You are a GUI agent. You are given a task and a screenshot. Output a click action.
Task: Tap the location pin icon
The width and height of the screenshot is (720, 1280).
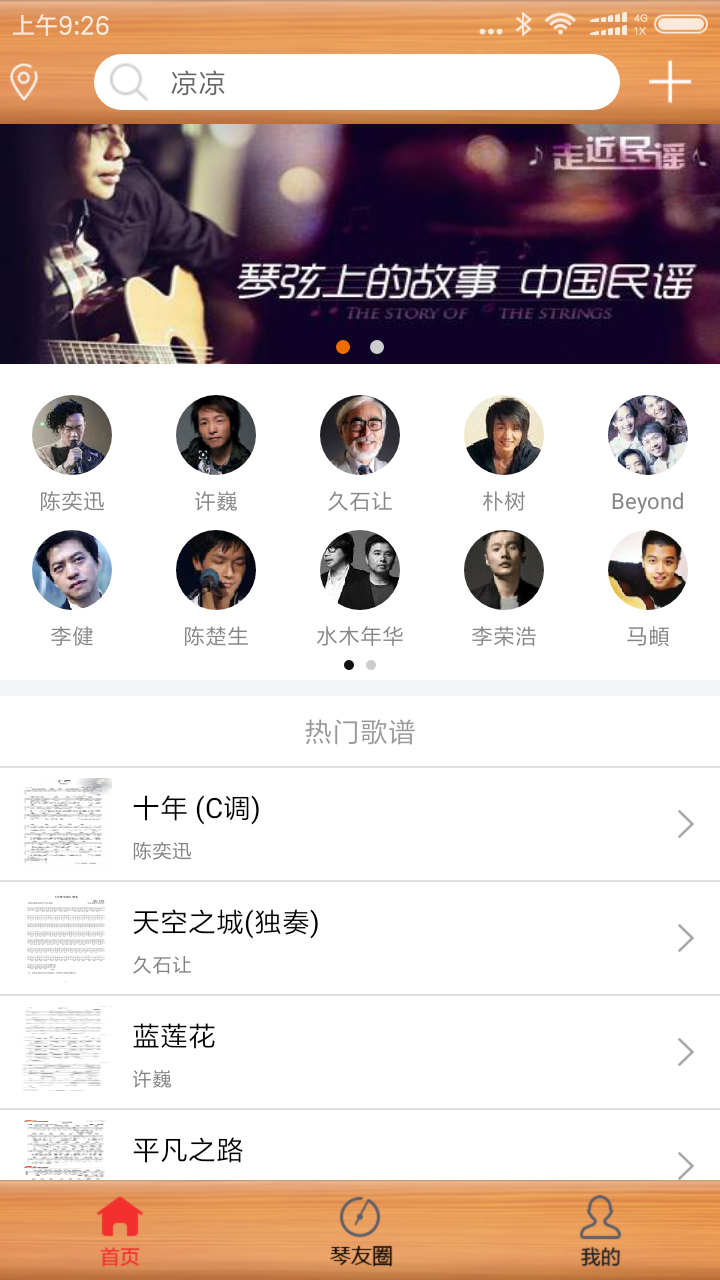click(x=24, y=80)
